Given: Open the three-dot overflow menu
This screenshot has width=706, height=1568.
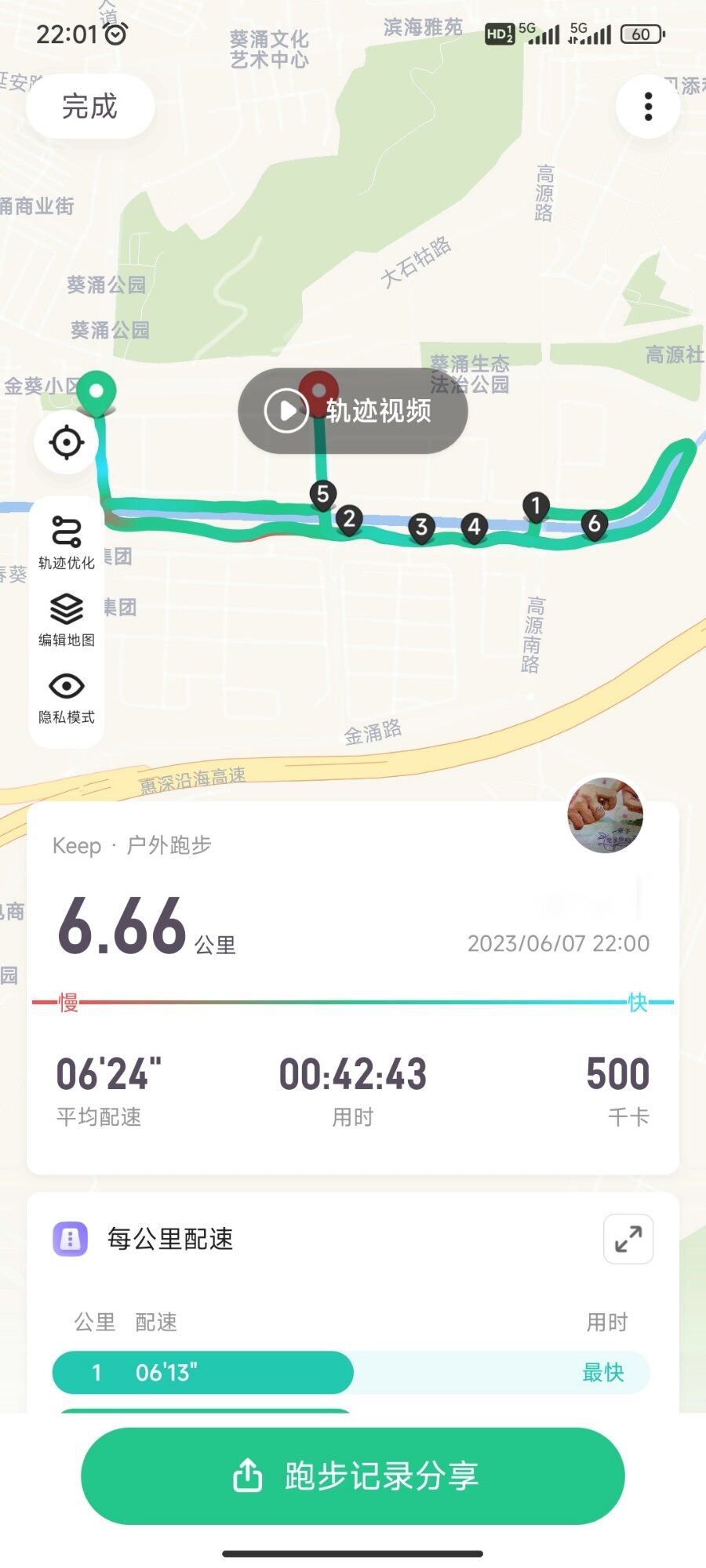Looking at the screenshot, I should point(647,107).
